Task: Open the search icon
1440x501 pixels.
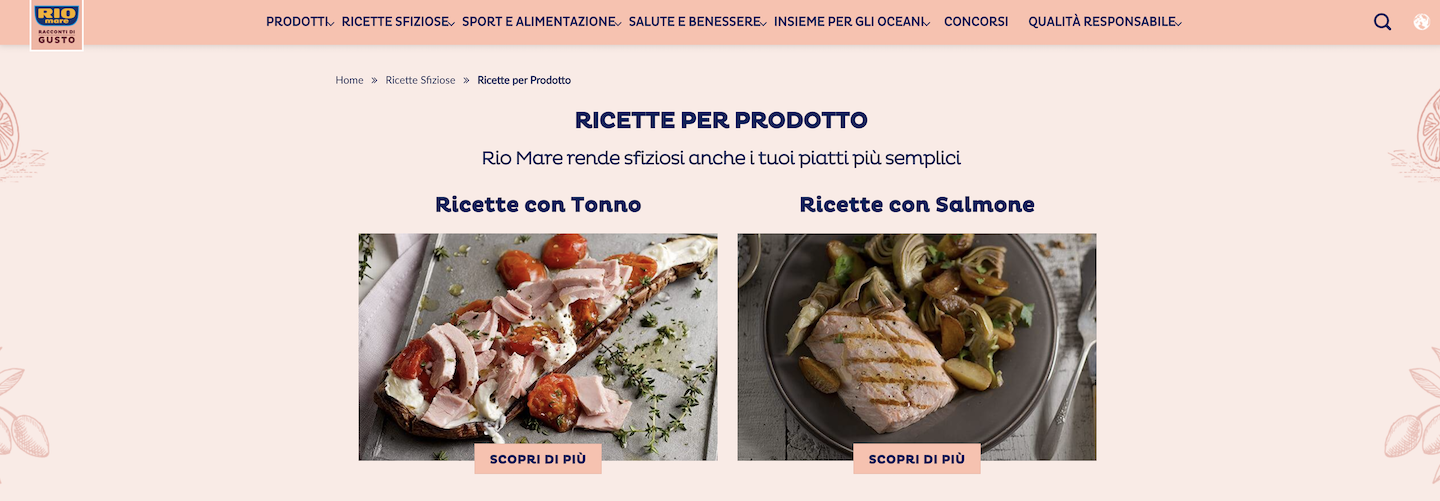Action: click(1382, 22)
